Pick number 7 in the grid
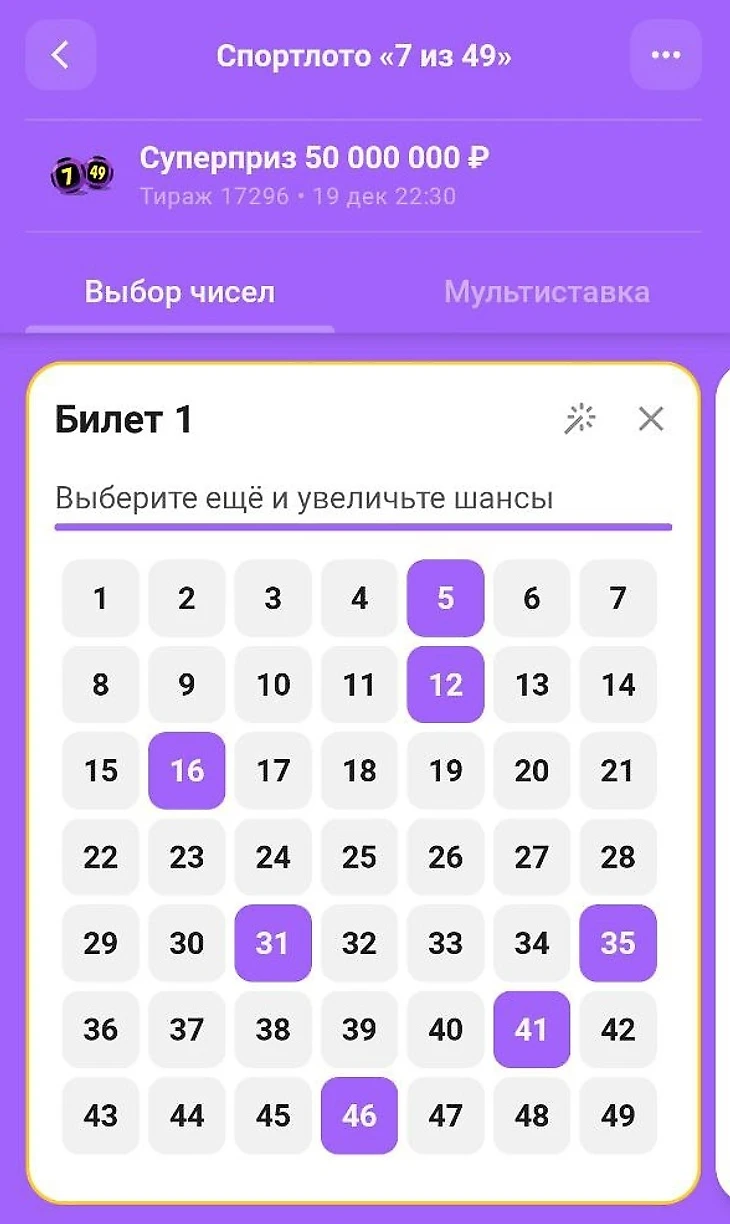 [618, 598]
